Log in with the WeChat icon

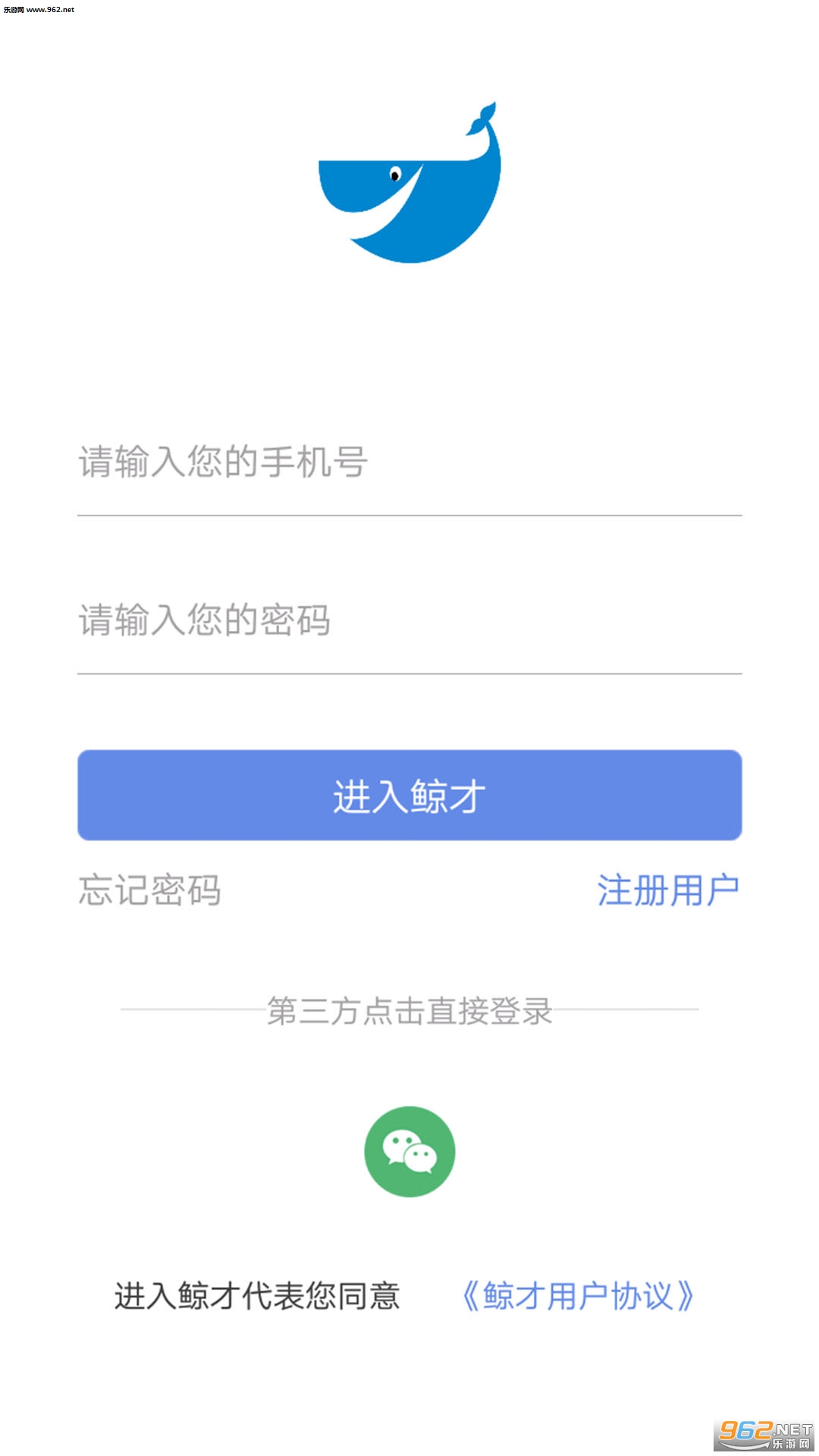point(409,1152)
